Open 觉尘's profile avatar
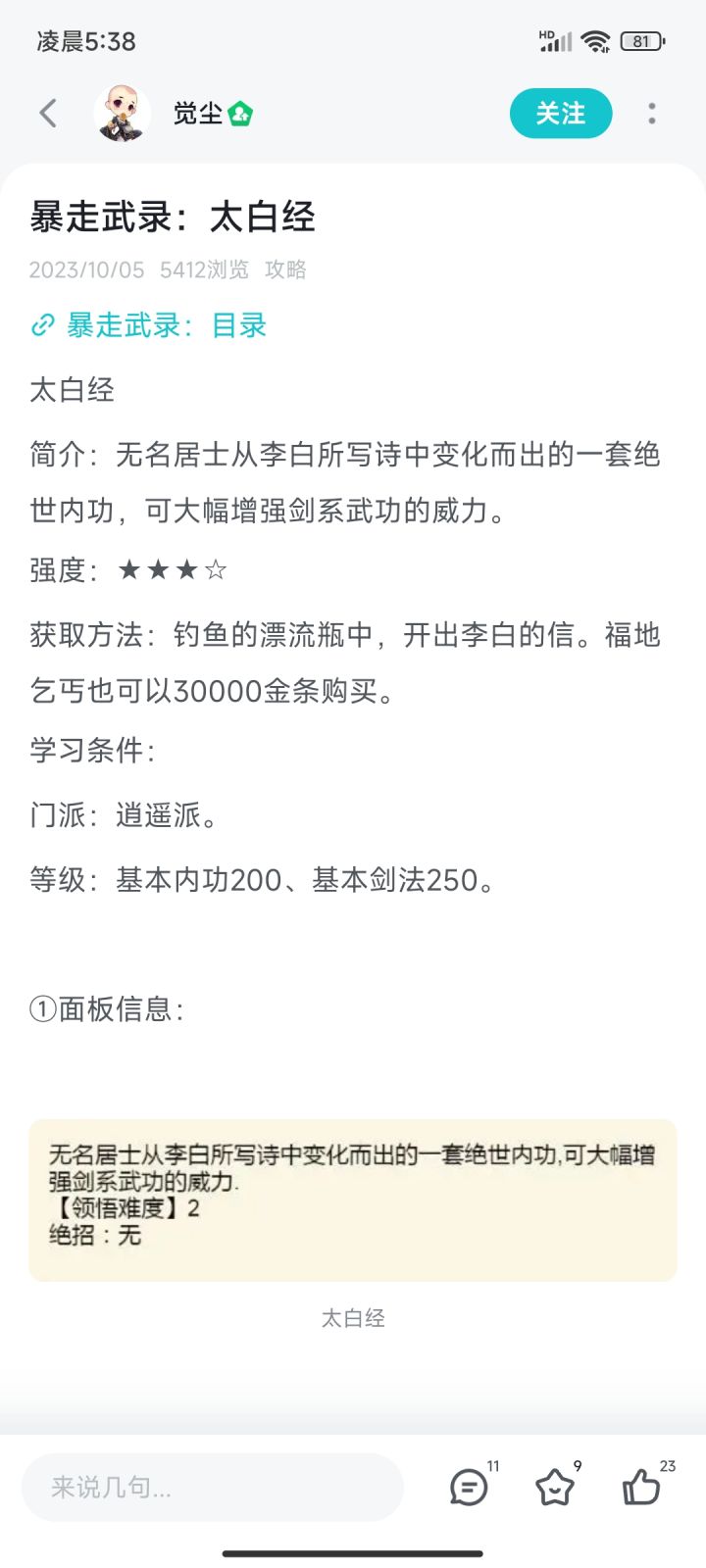Viewport: 706px width, 1568px height. (122, 114)
